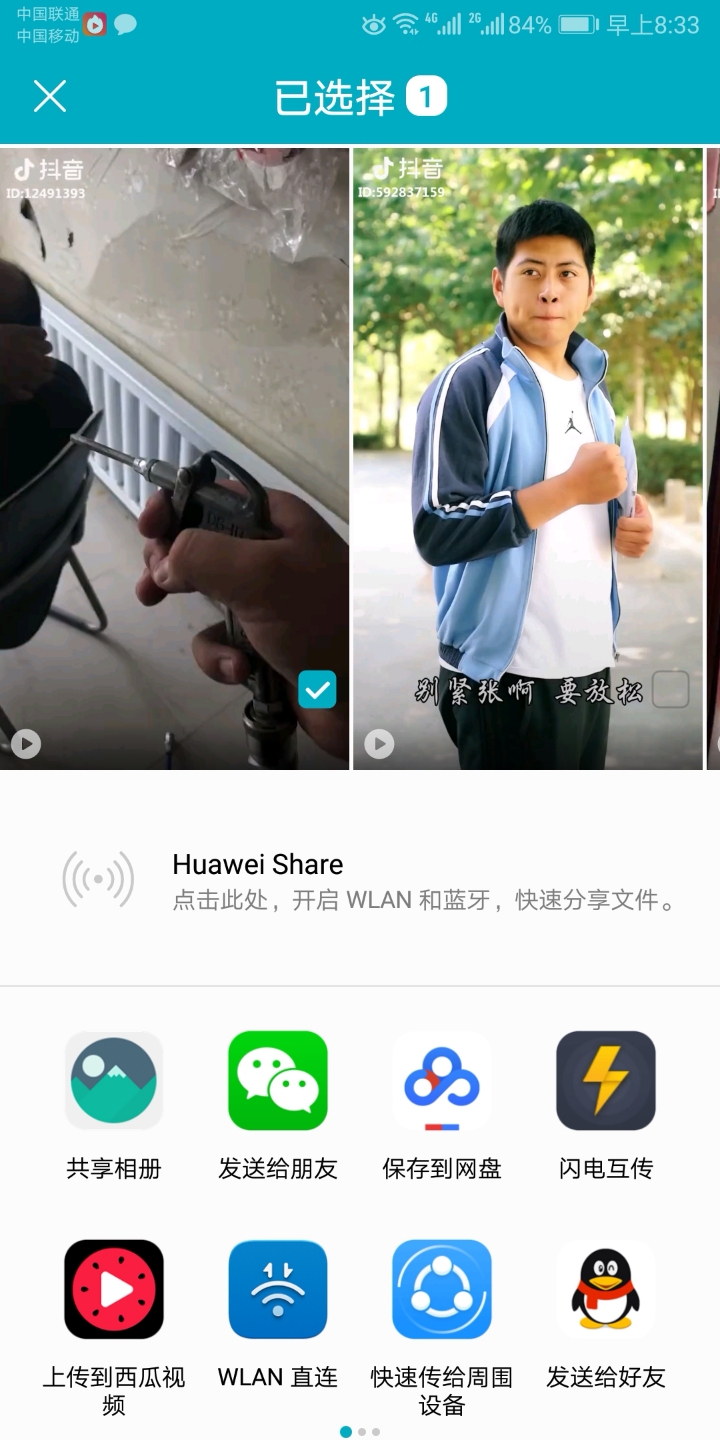720x1440 pixels.
Task: Play the spray gun video preview
Action: [26, 744]
